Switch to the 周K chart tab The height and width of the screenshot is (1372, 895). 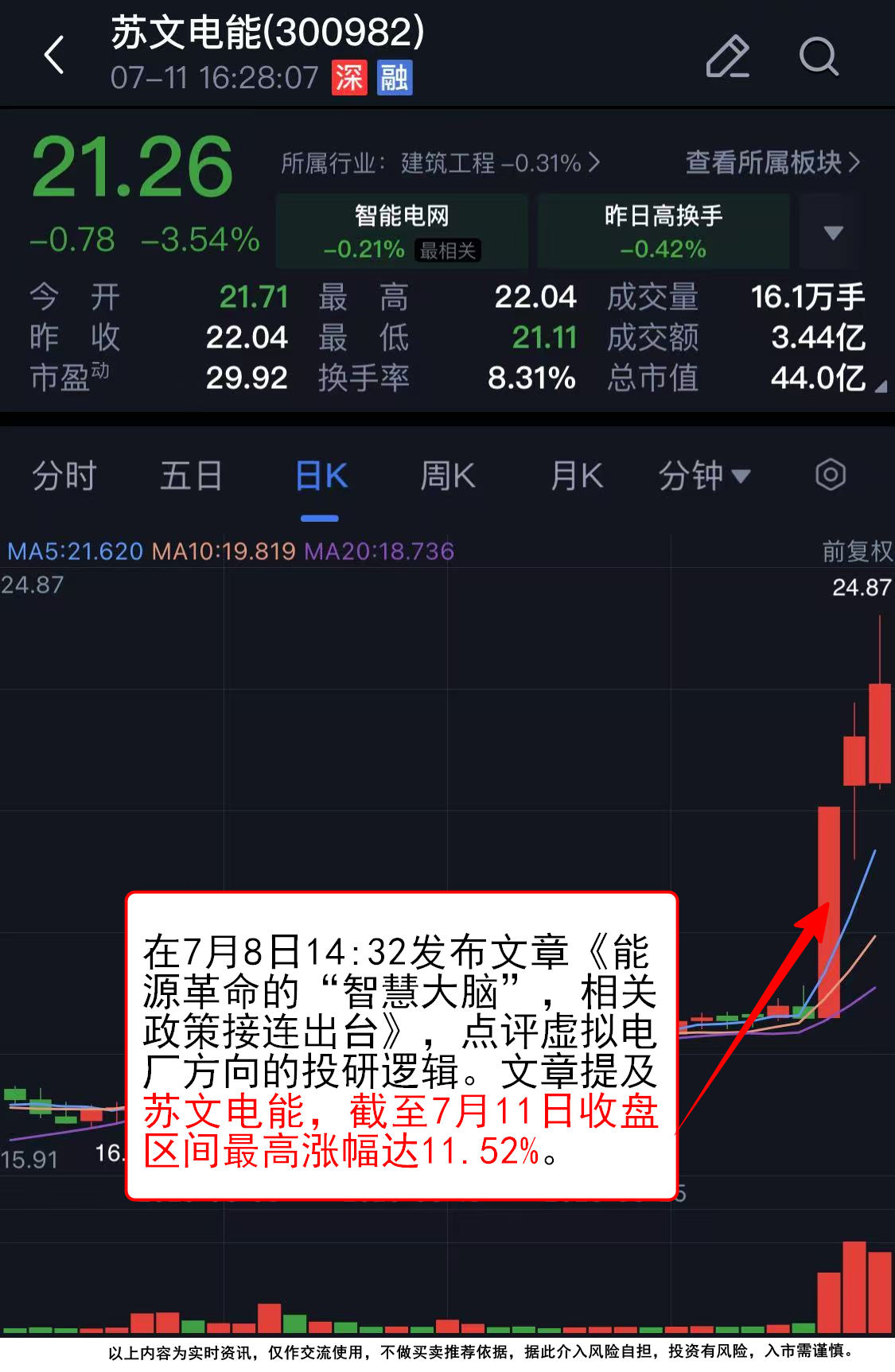tap(447, 476)
